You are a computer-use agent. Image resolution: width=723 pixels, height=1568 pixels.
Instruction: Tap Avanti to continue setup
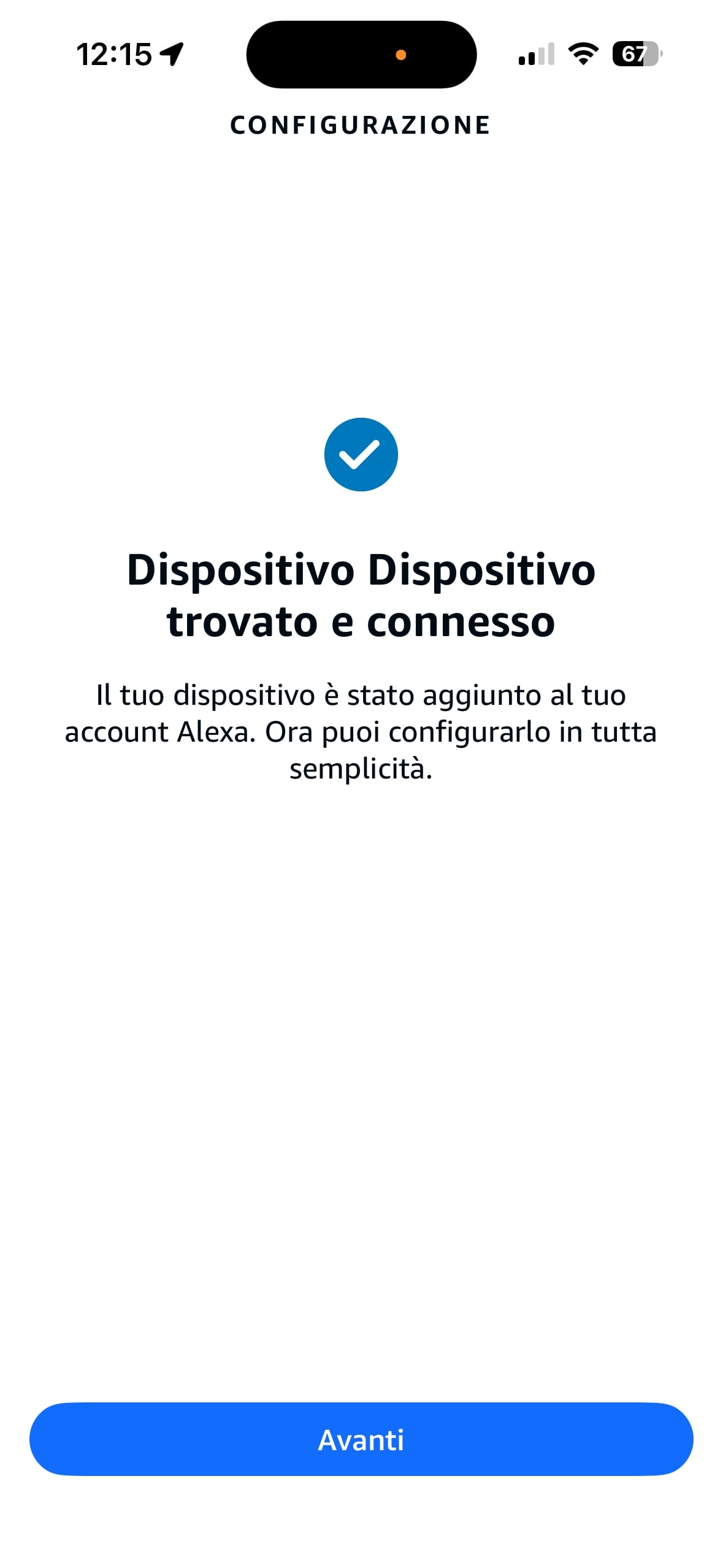(361, 1439)
